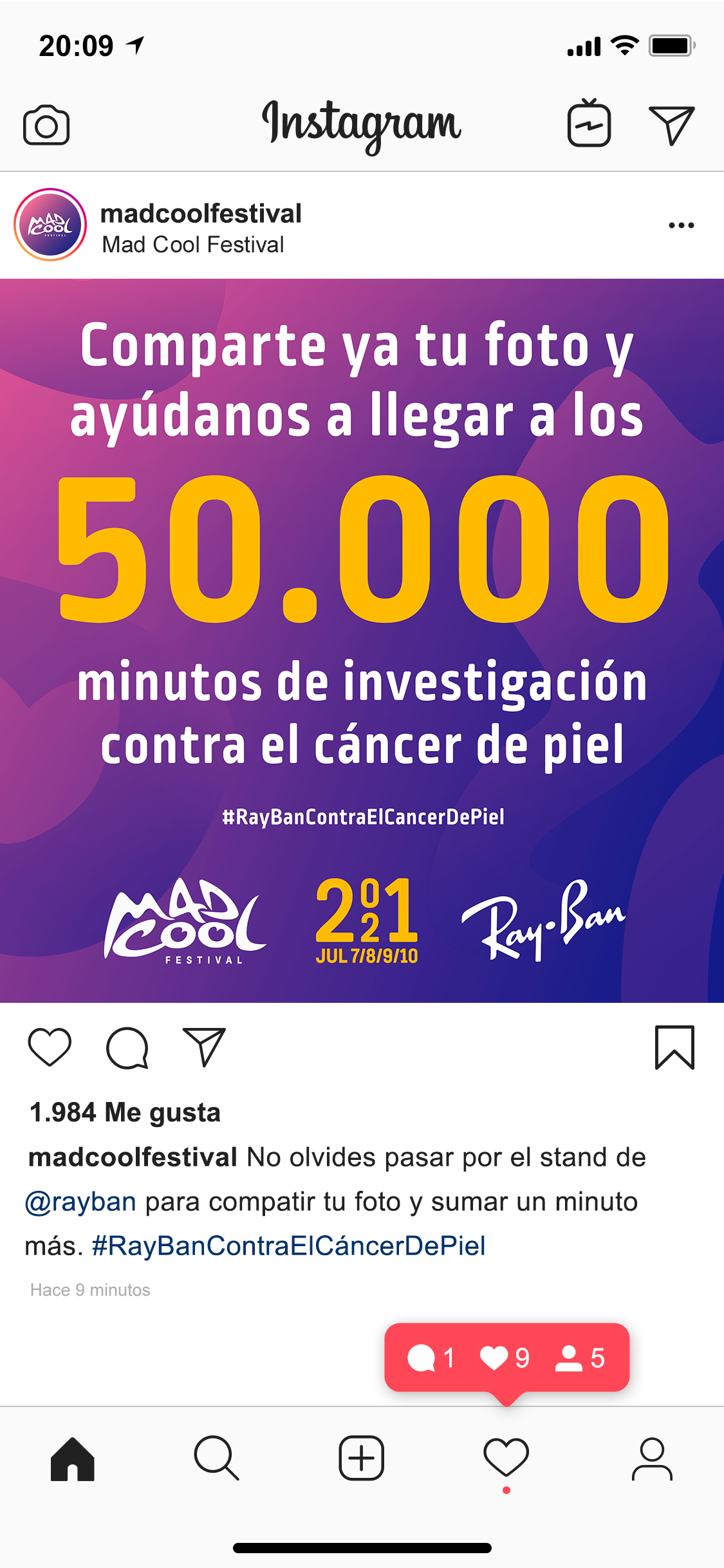Go to the Home tab
724x1568 pixels.
[x=73, y=1459]
